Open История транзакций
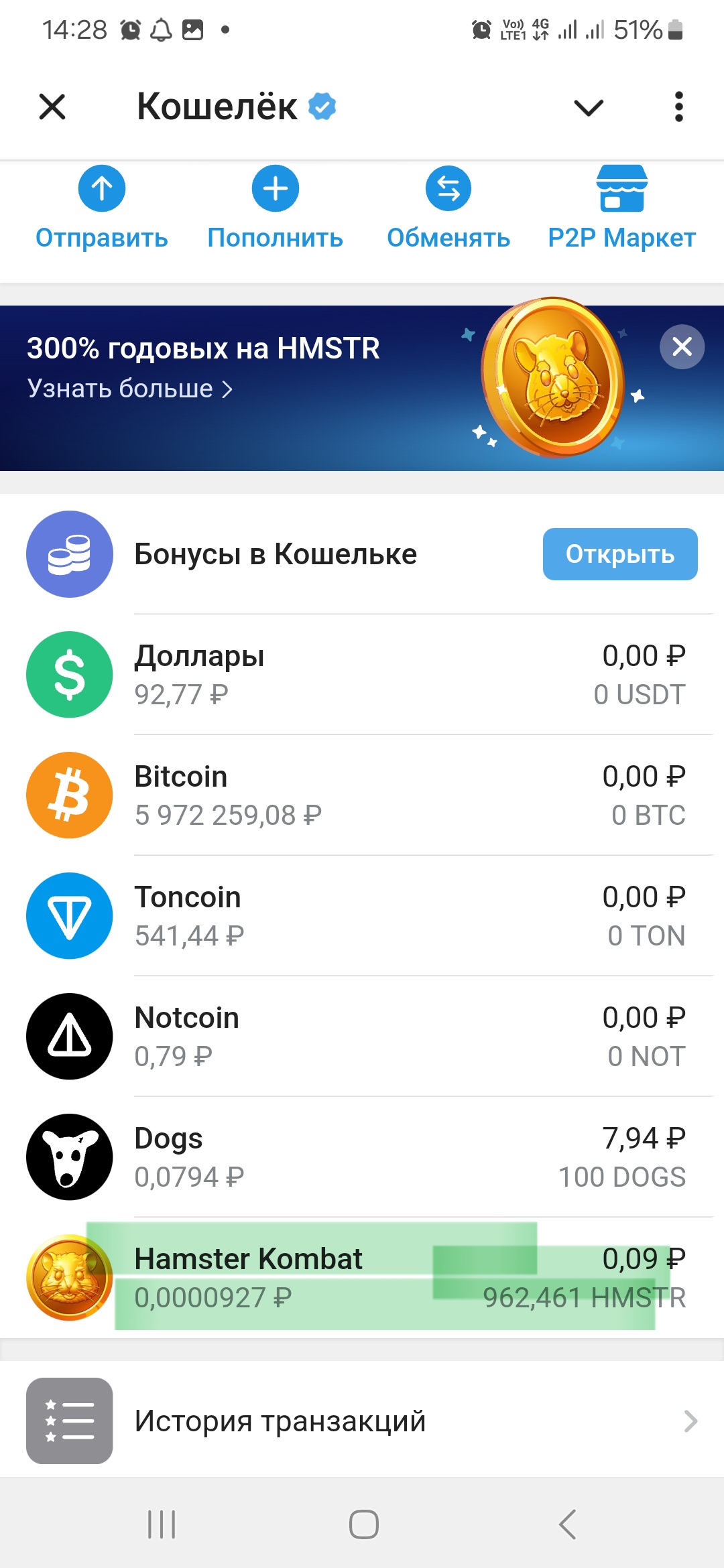Screen dimensions: 724x1568 click(x=362, y=1421)
